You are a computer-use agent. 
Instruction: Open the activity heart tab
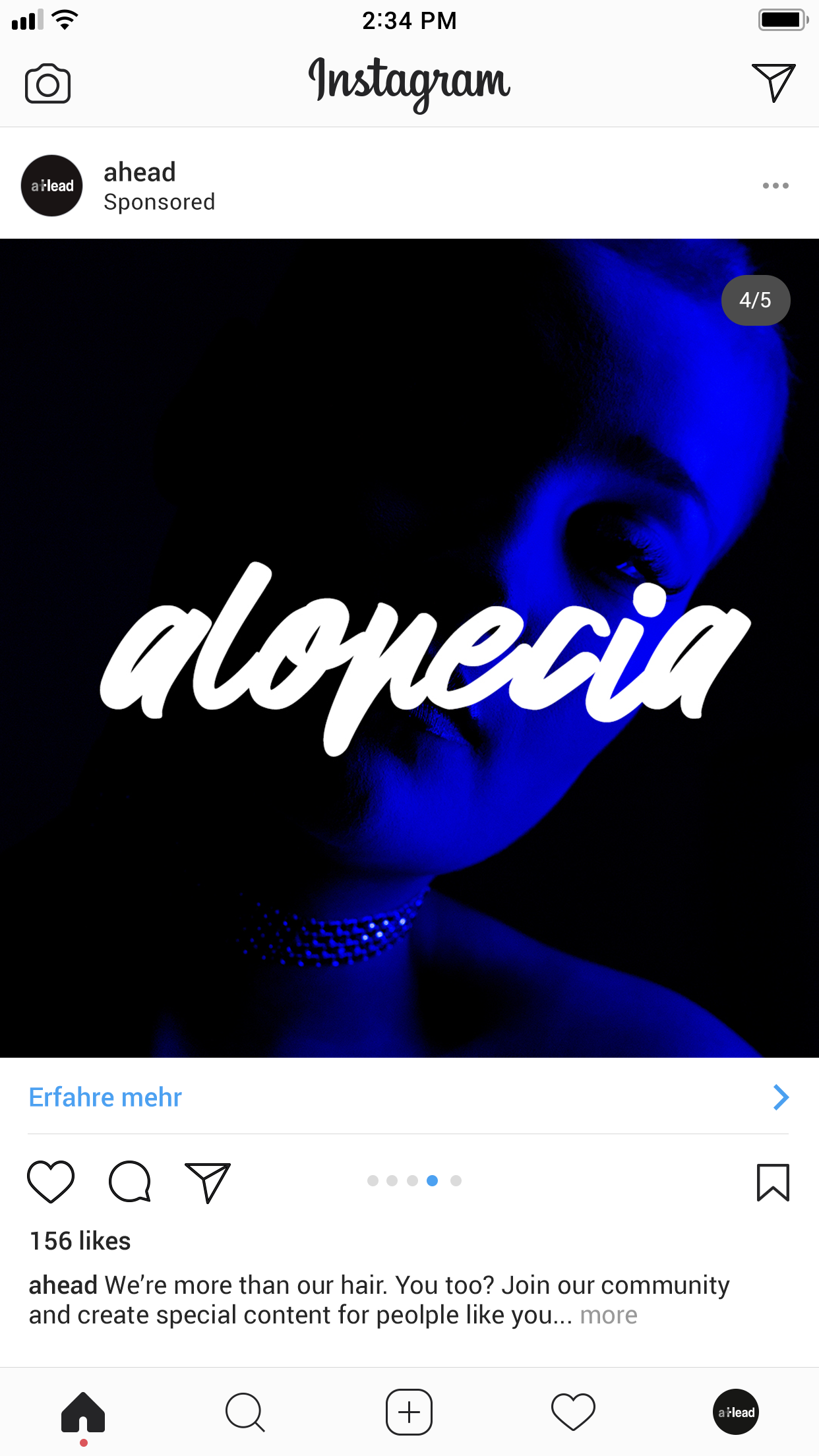click(x=573, y=1412)
